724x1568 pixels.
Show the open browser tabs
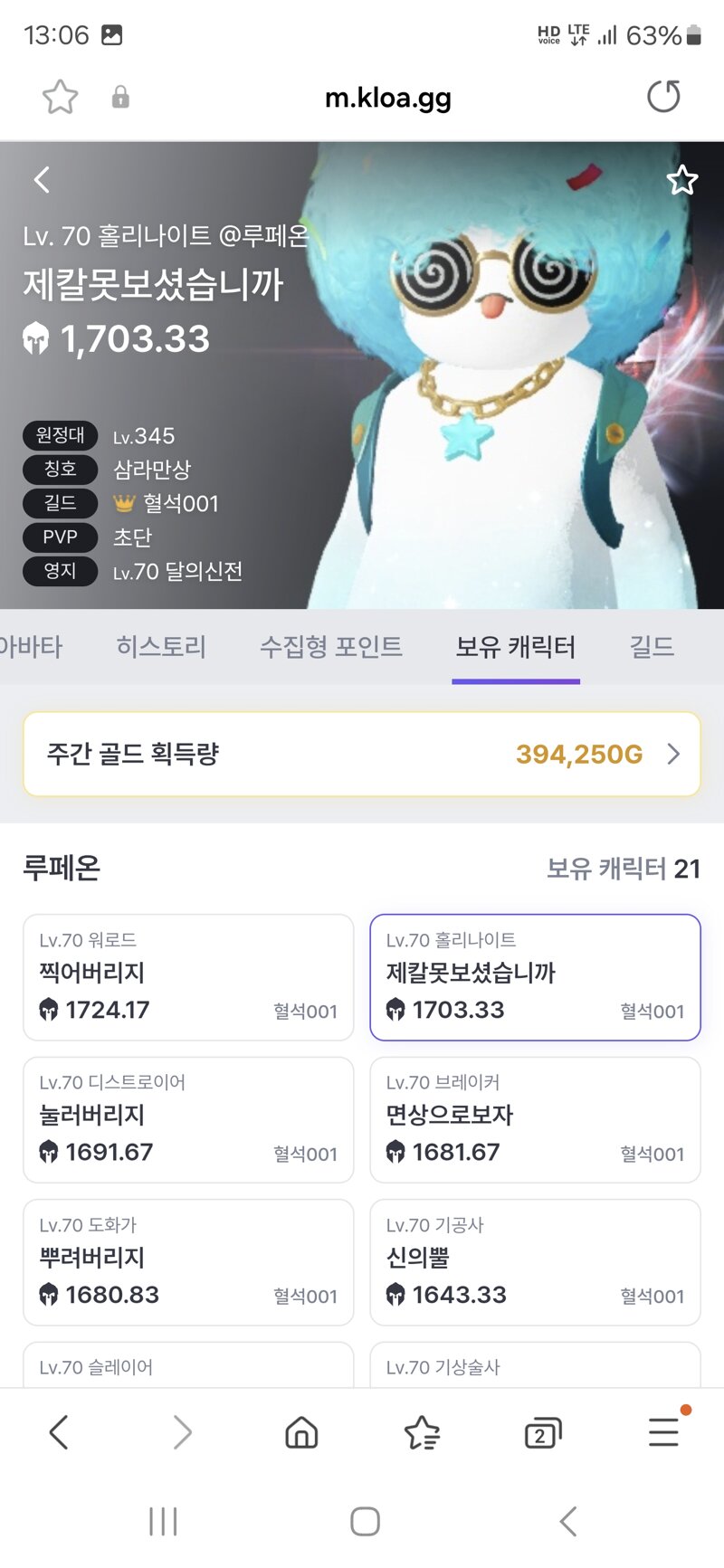543,1433
